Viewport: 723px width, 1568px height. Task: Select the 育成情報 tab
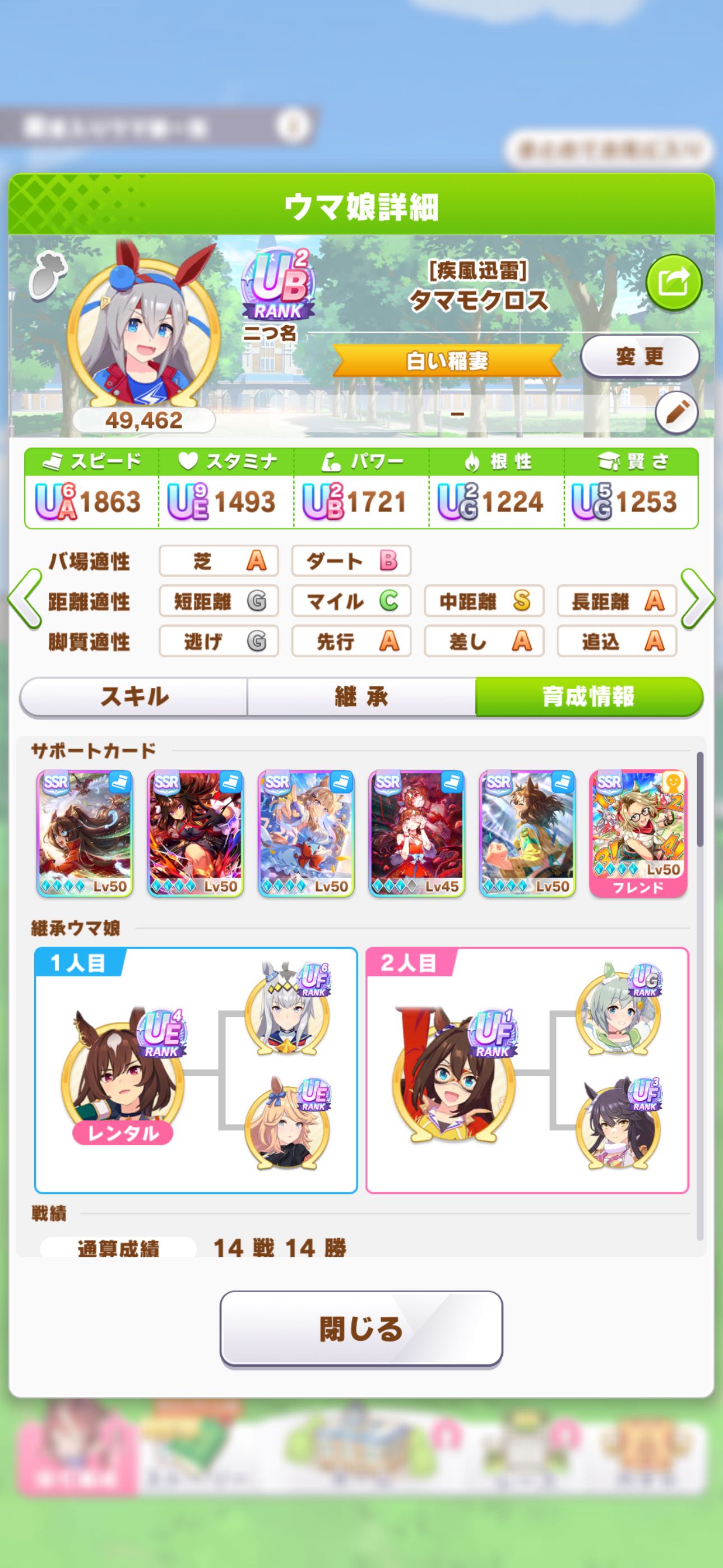(588, 697)
